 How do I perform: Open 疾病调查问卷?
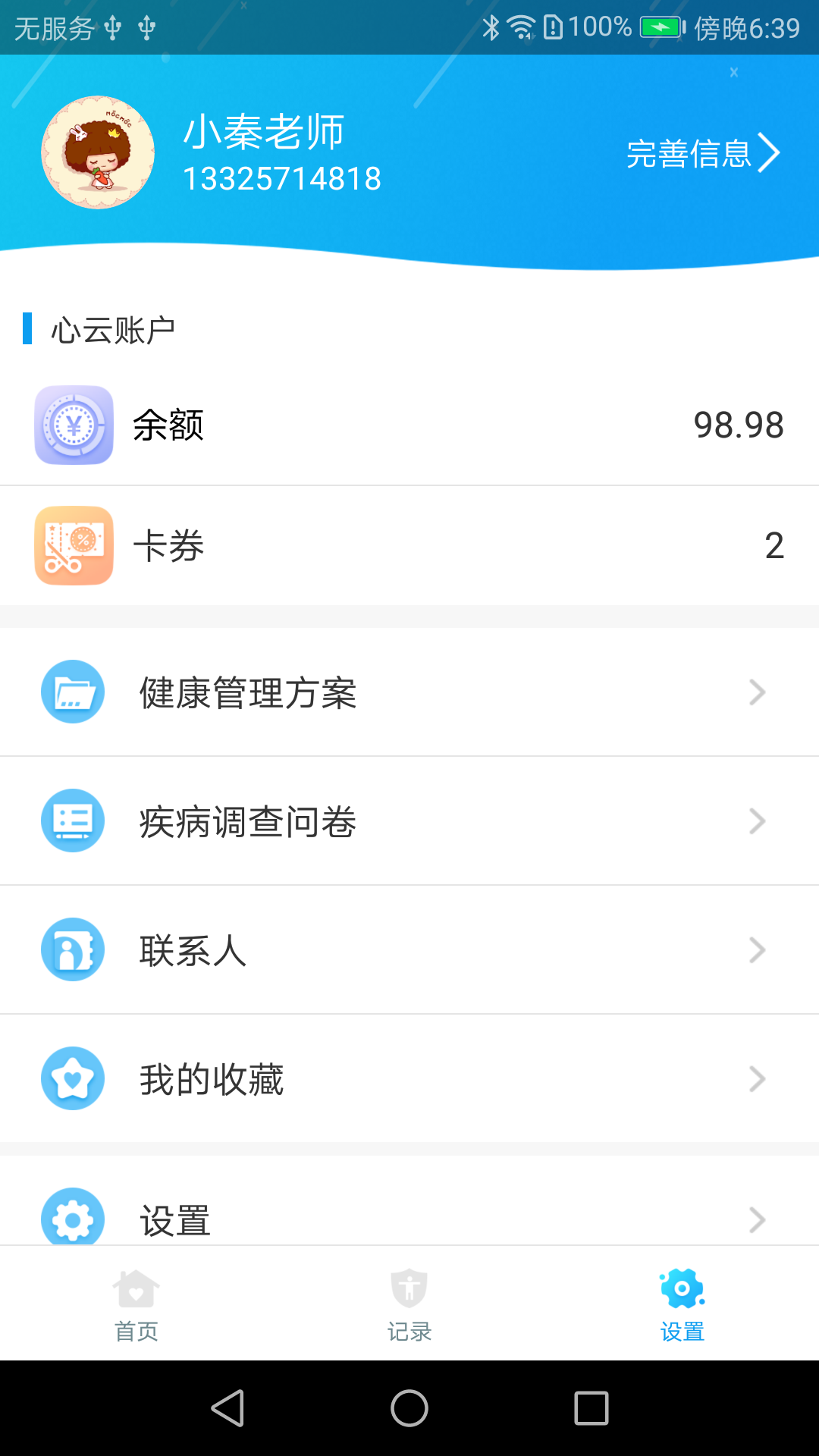tap(409, 821)
